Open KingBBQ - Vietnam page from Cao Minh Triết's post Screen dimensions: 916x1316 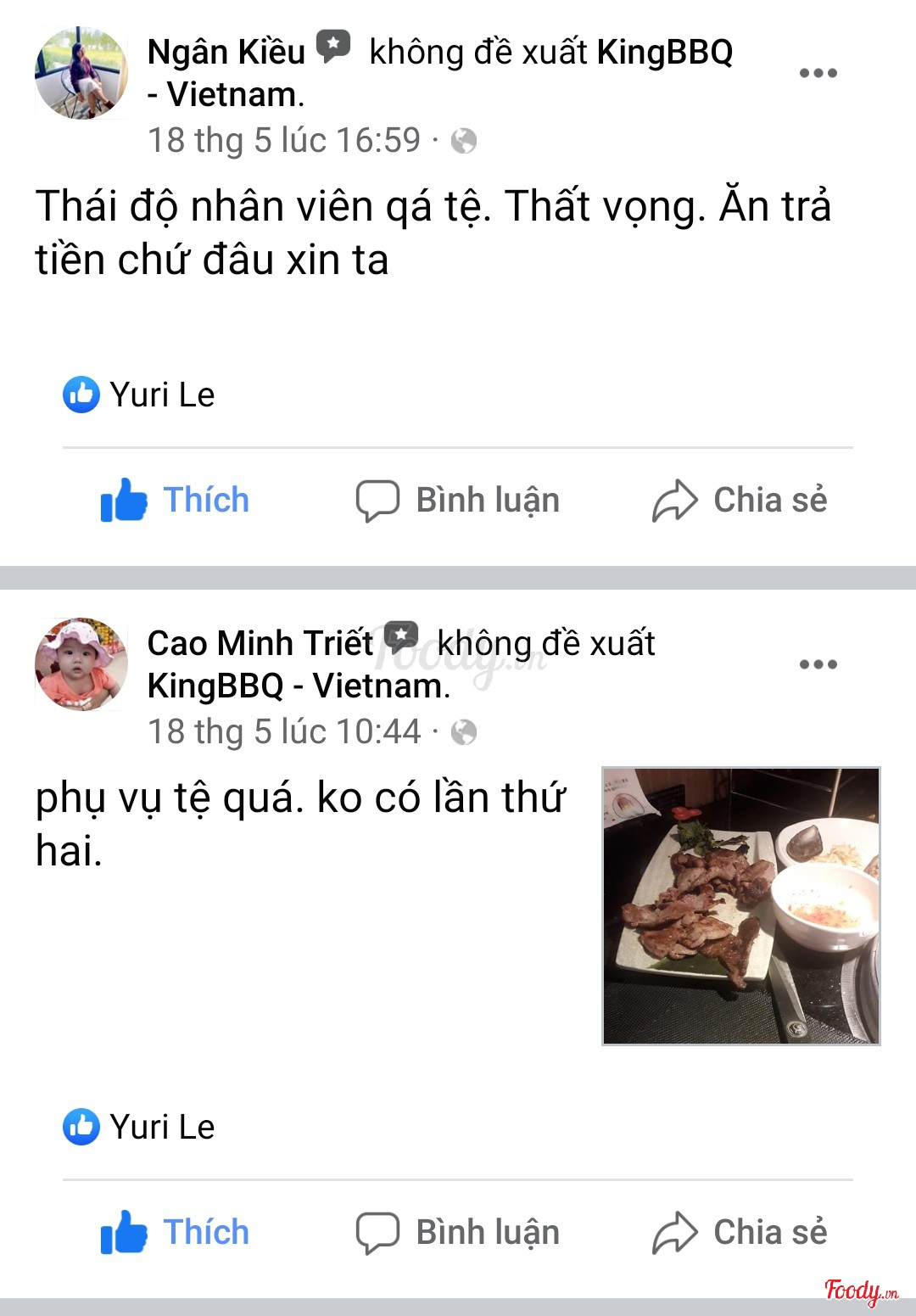299,686
